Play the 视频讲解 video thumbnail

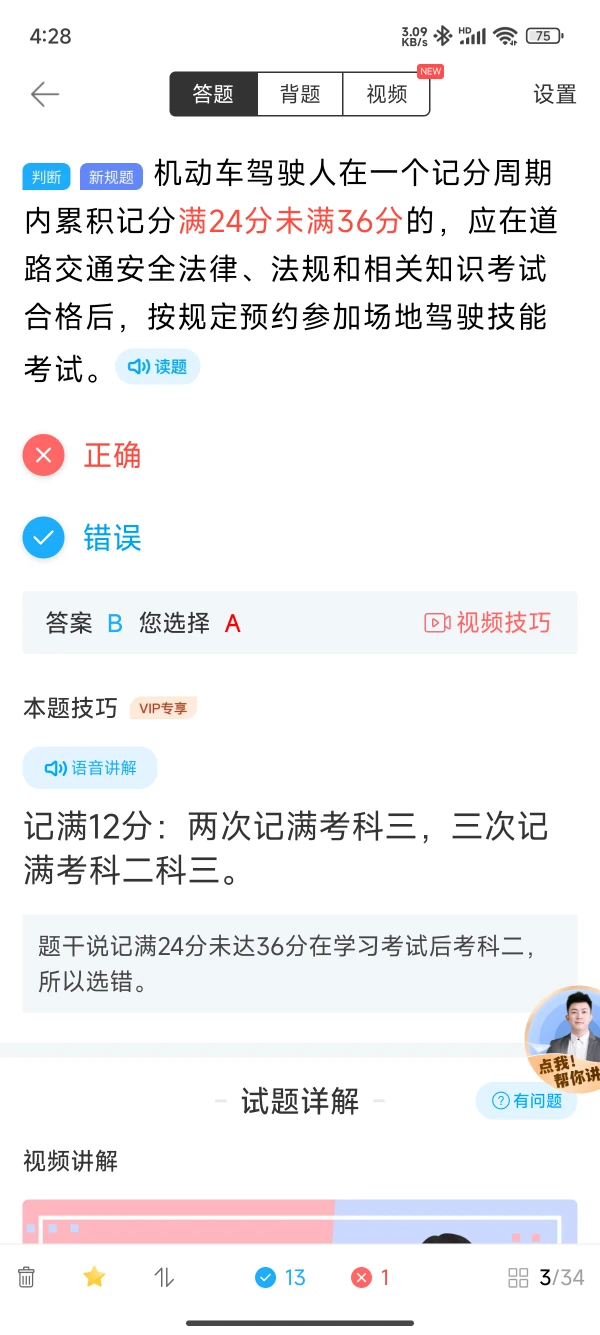tap(300, 1222)
